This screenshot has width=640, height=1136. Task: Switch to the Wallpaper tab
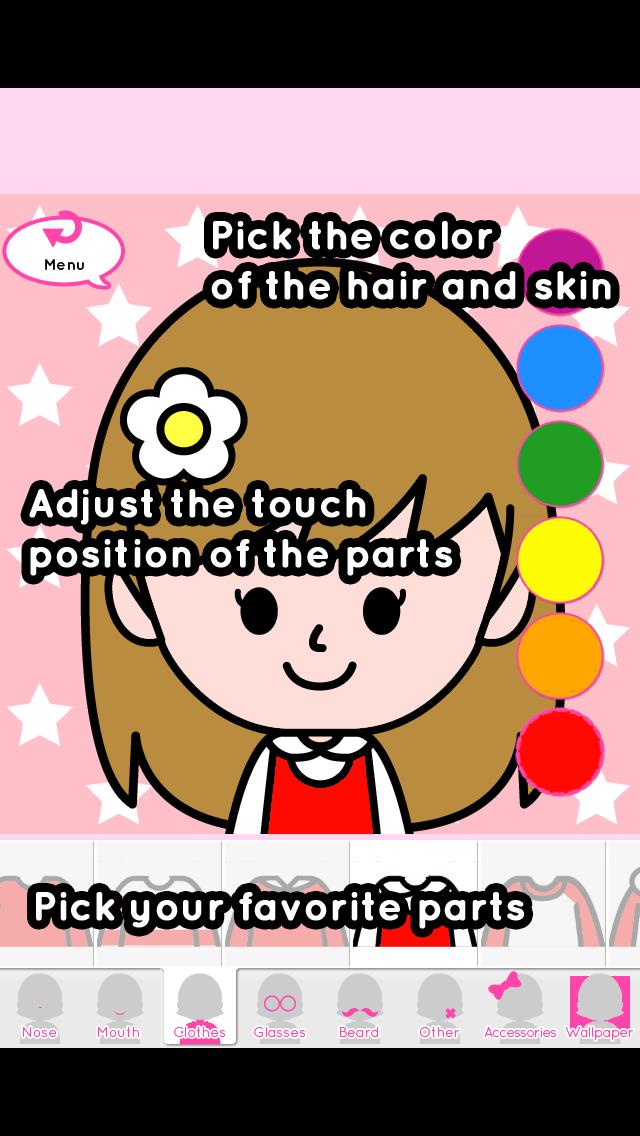(x=600, y=1008)
